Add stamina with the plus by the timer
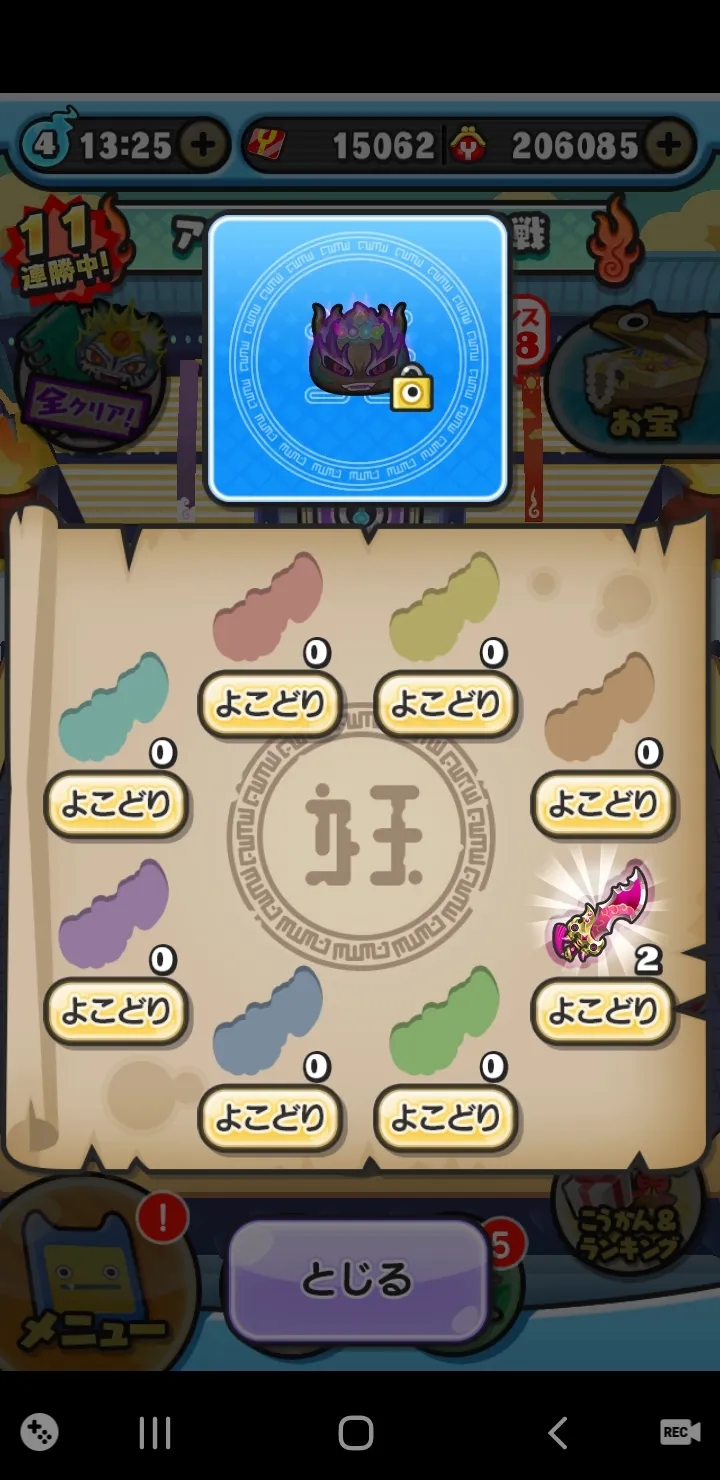 click(202, 146)
